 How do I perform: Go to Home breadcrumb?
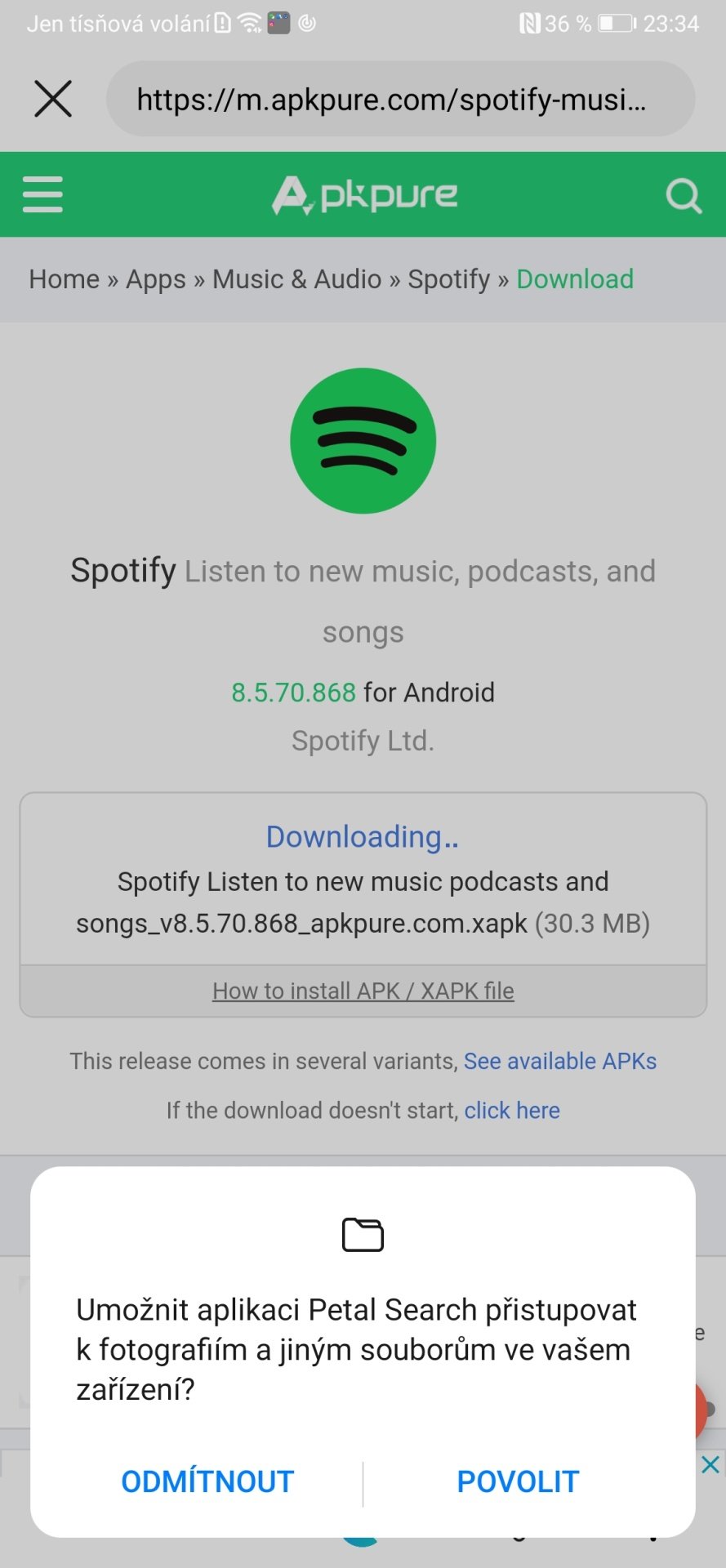pos(64,279)
